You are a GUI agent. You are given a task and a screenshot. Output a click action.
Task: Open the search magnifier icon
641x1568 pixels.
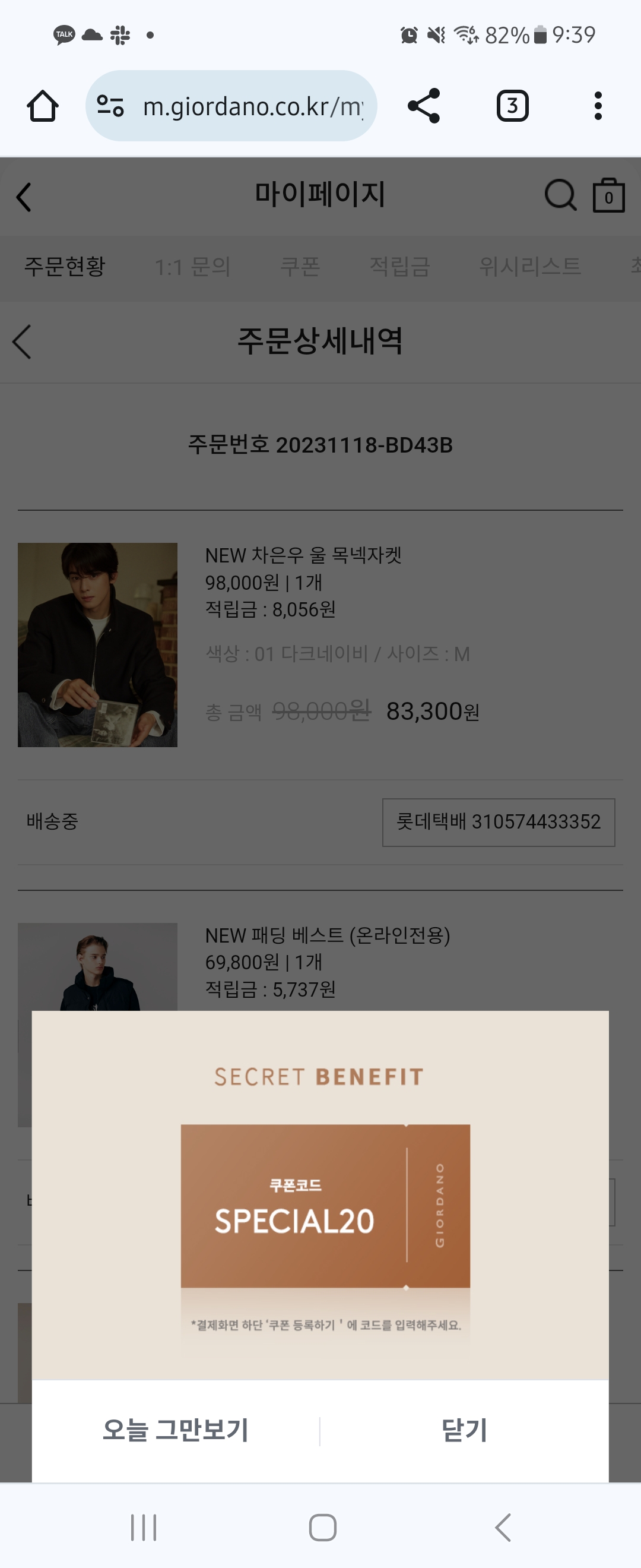560,195
